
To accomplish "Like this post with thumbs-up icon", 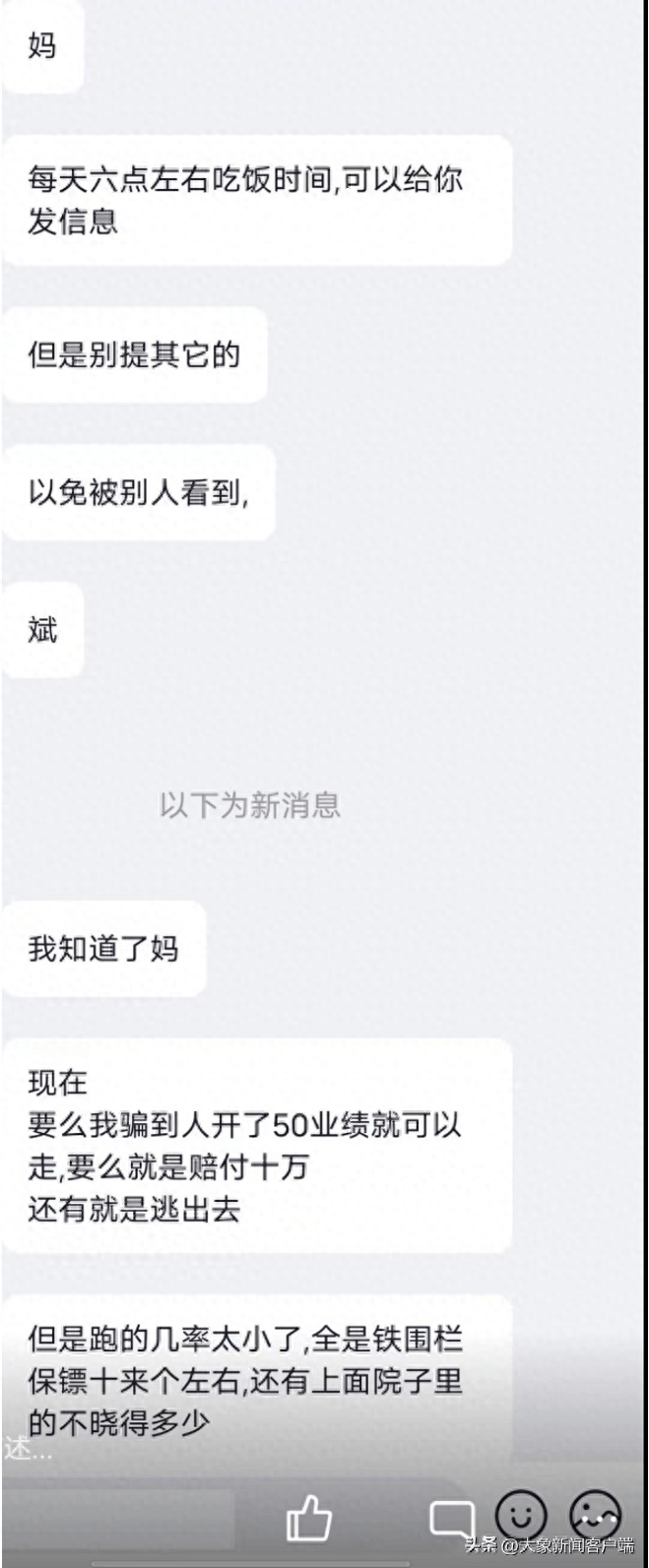I will [309, 1518].
